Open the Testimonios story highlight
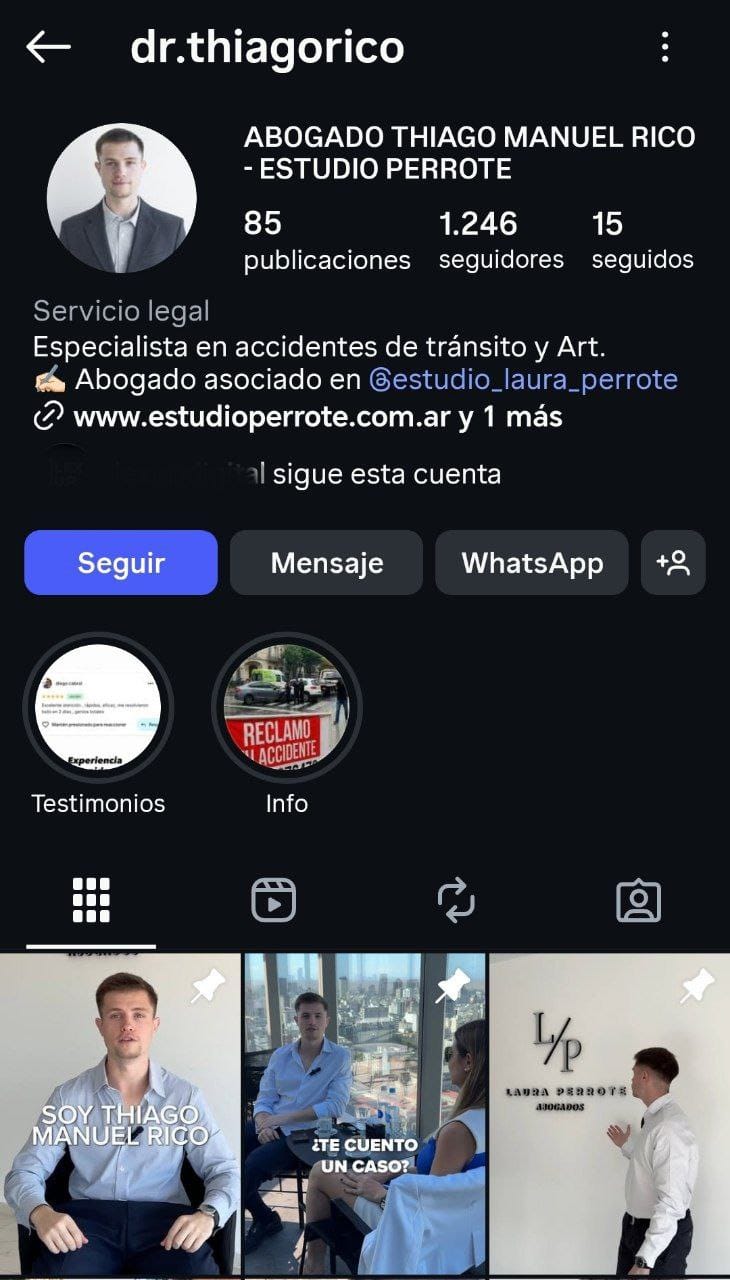This screenshot has width=730, height=1280. [x=98, y=708]
